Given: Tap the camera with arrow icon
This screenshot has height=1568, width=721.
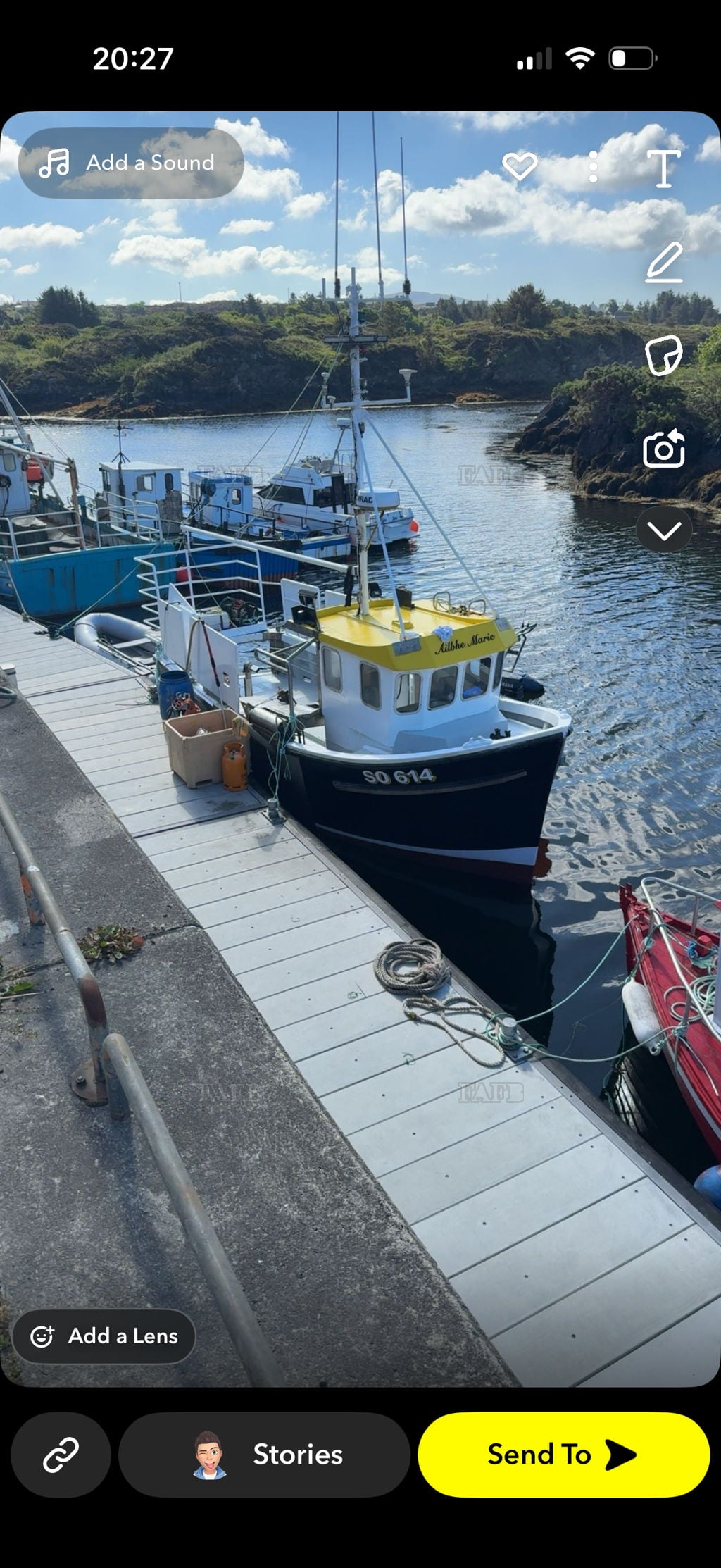Looking at the screenshot, I should (x=663, y=449).
